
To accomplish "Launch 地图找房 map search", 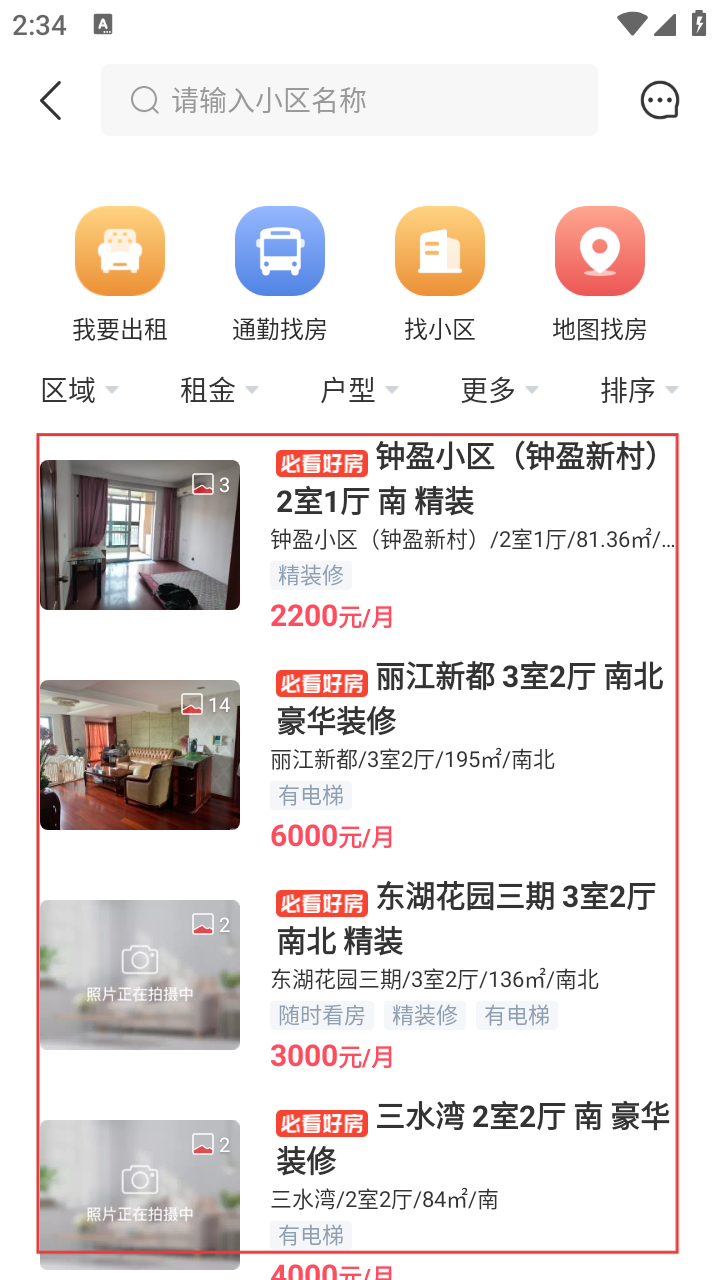I will tap(600, 272).
